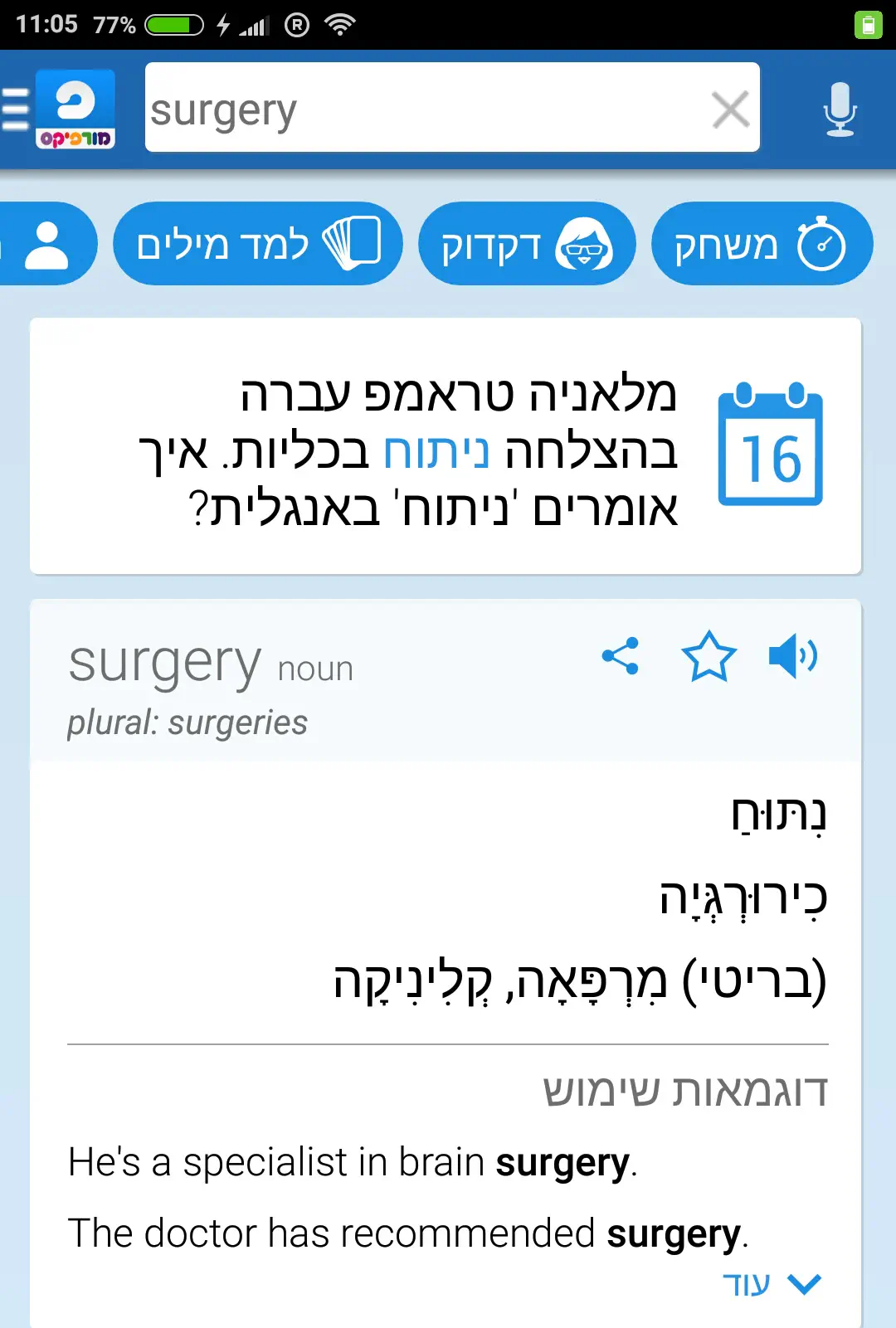Play the pronunciation of surgery
Viewport: 896px width, 1328px height.
(x=793, y=656)
